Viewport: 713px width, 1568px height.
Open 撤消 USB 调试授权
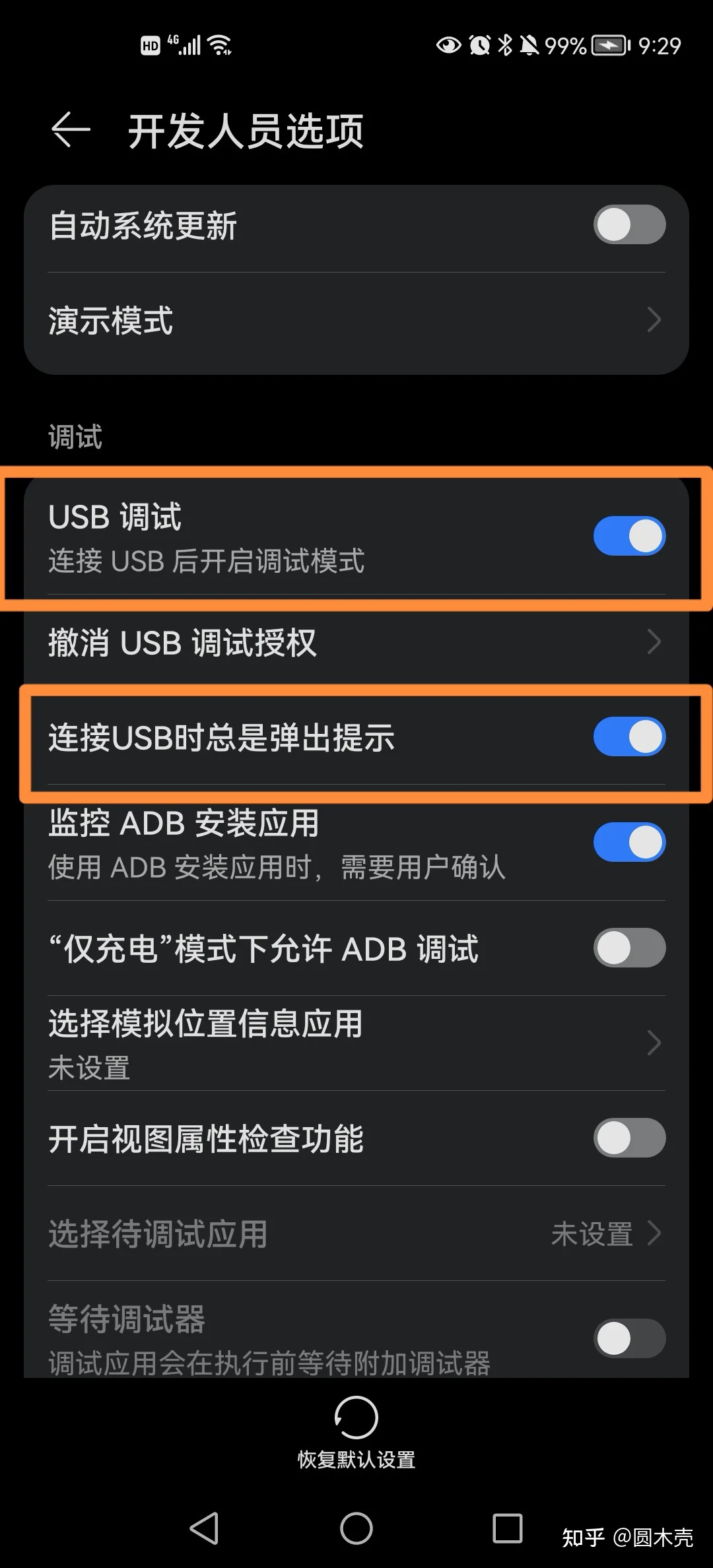coord(356,642)
